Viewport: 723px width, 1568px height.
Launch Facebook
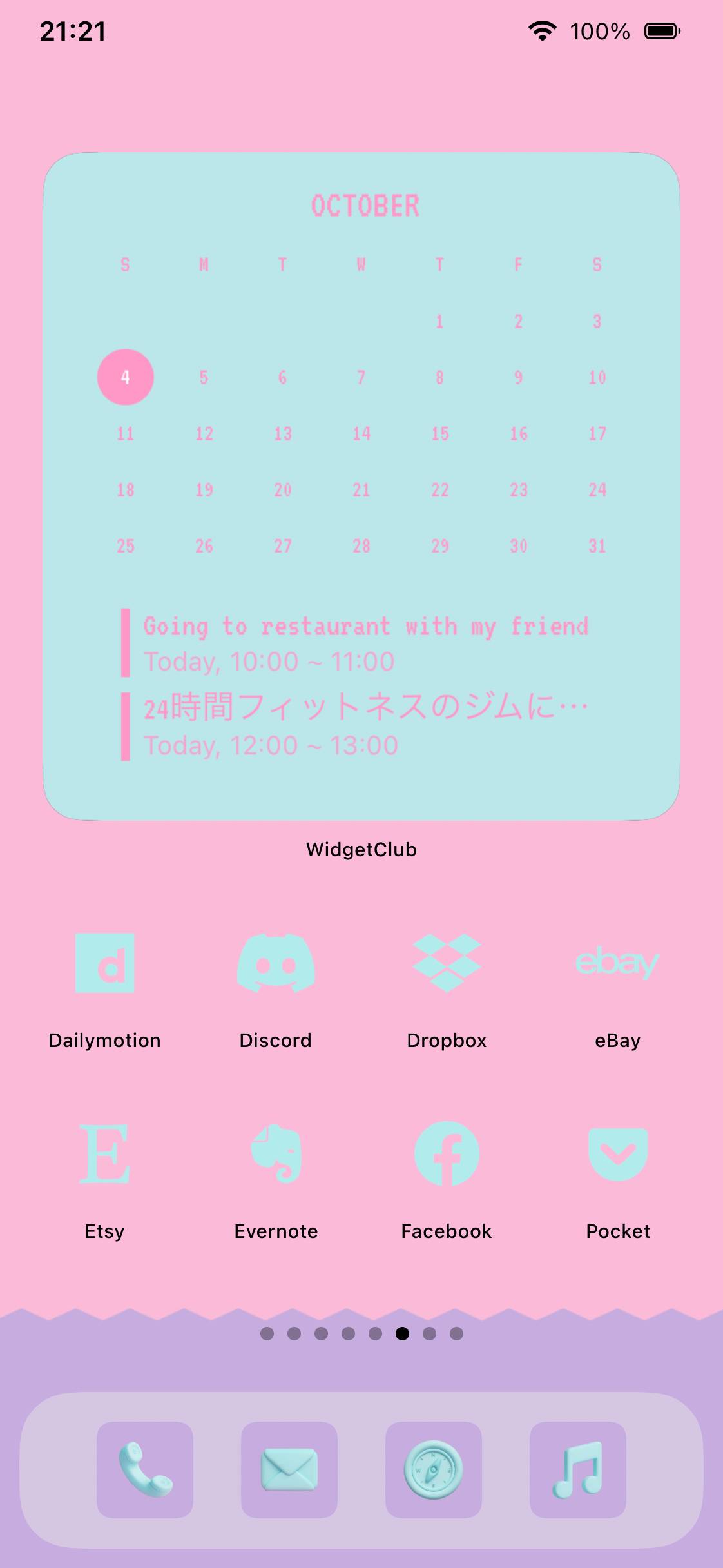447,1153
